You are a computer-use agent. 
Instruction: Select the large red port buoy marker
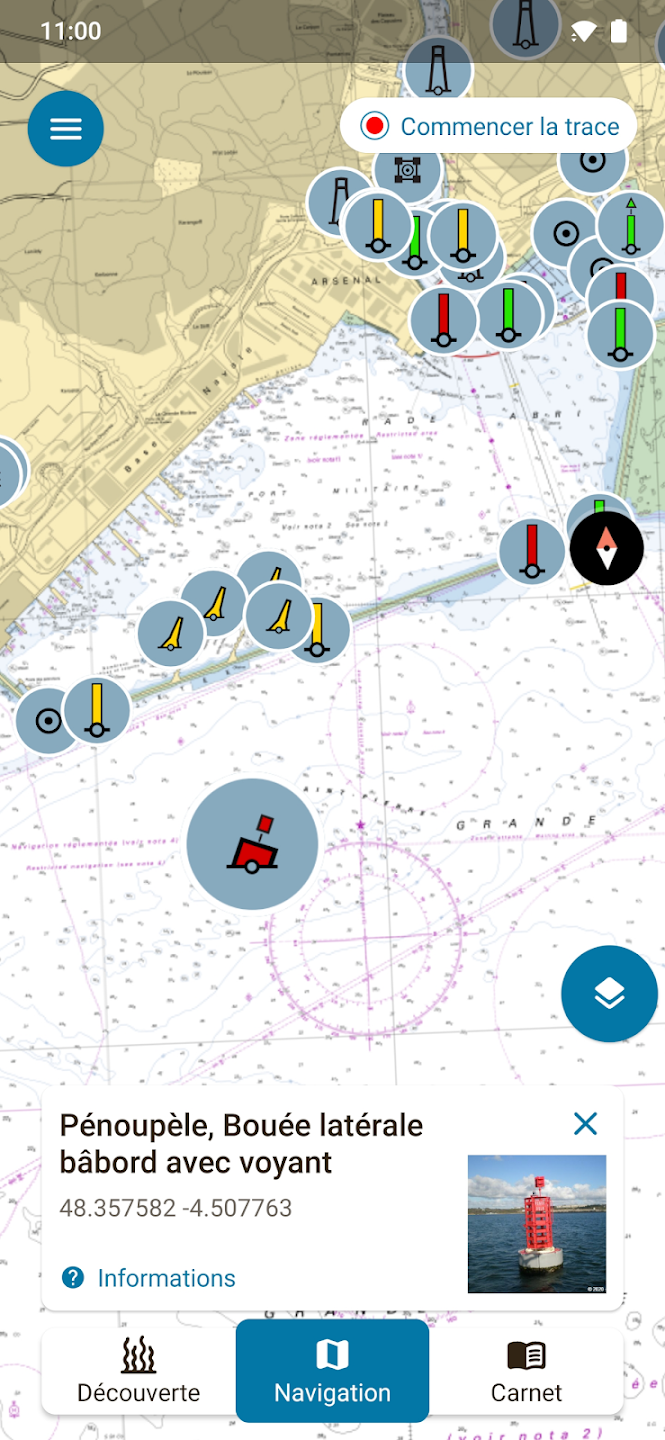[x=252, y=844]
